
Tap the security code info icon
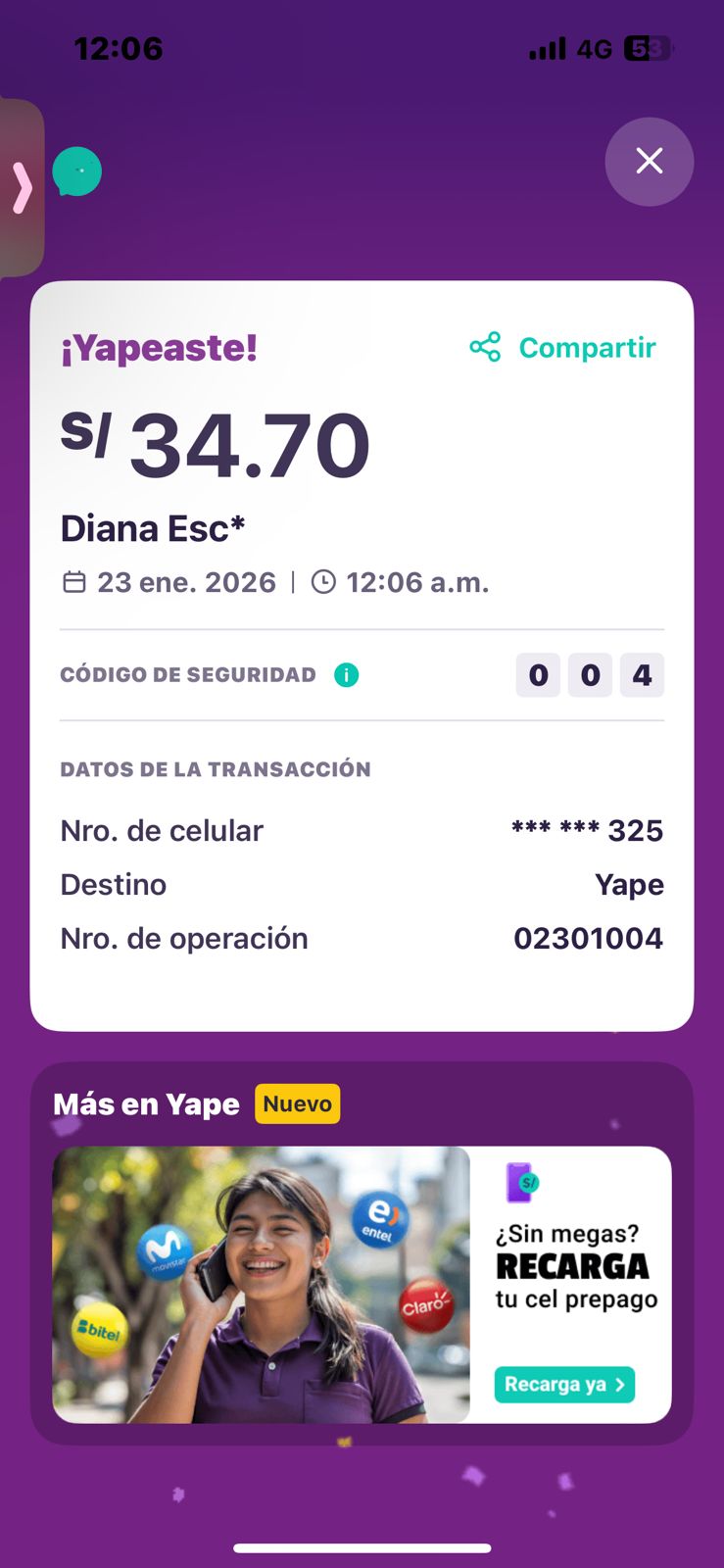346,675
